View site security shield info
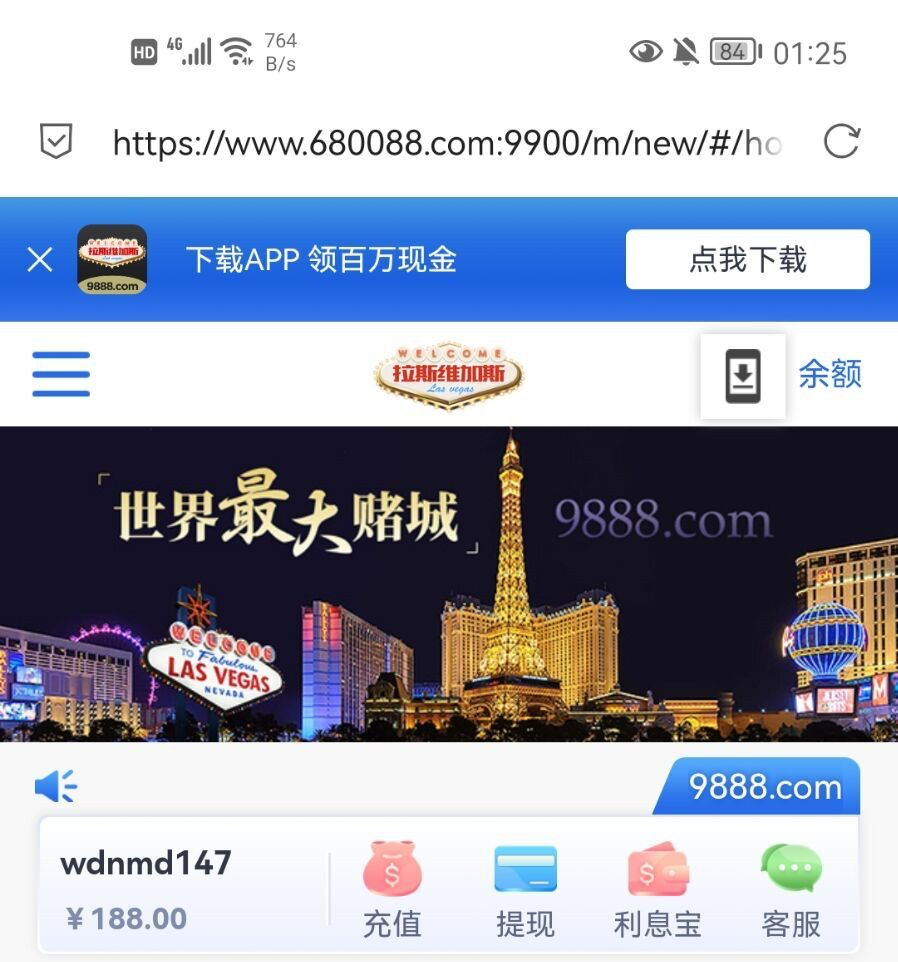 tap(56, 142)
